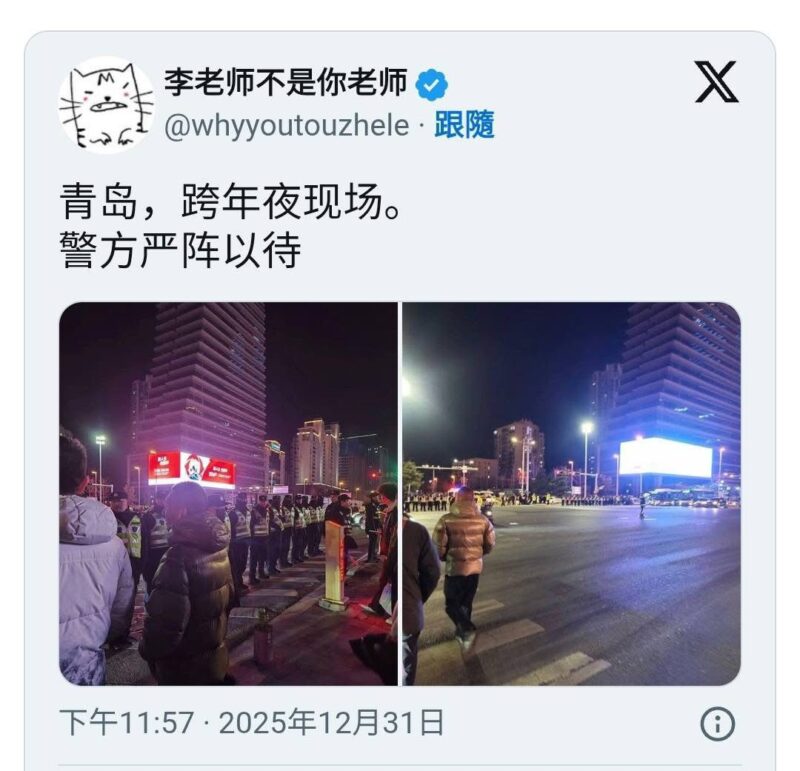This screenshot has height=771, width=800.
Task: Open the left photo of police line
Action: click(228, 494)
